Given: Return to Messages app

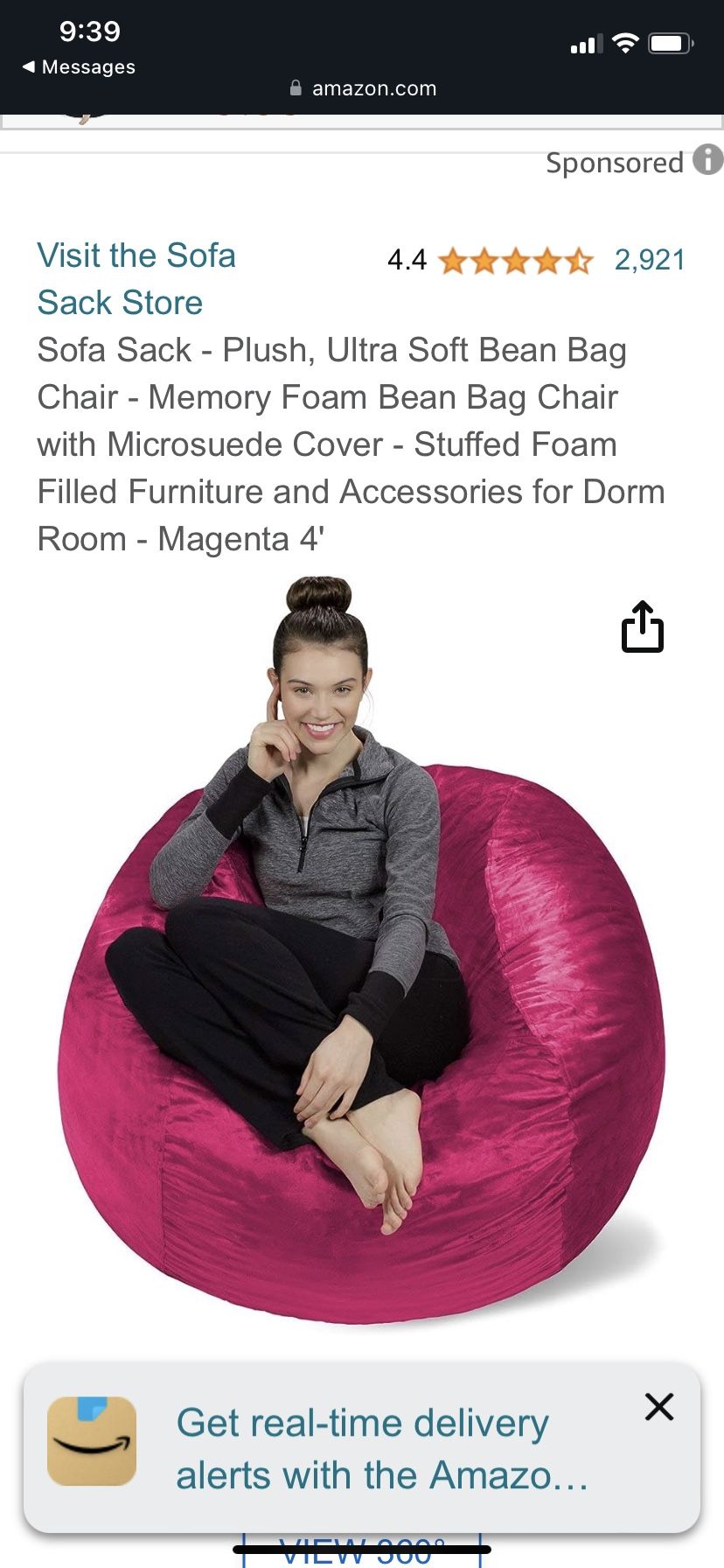Looking at the screenshot, I should pyautogui.click(x=79, y=67).
